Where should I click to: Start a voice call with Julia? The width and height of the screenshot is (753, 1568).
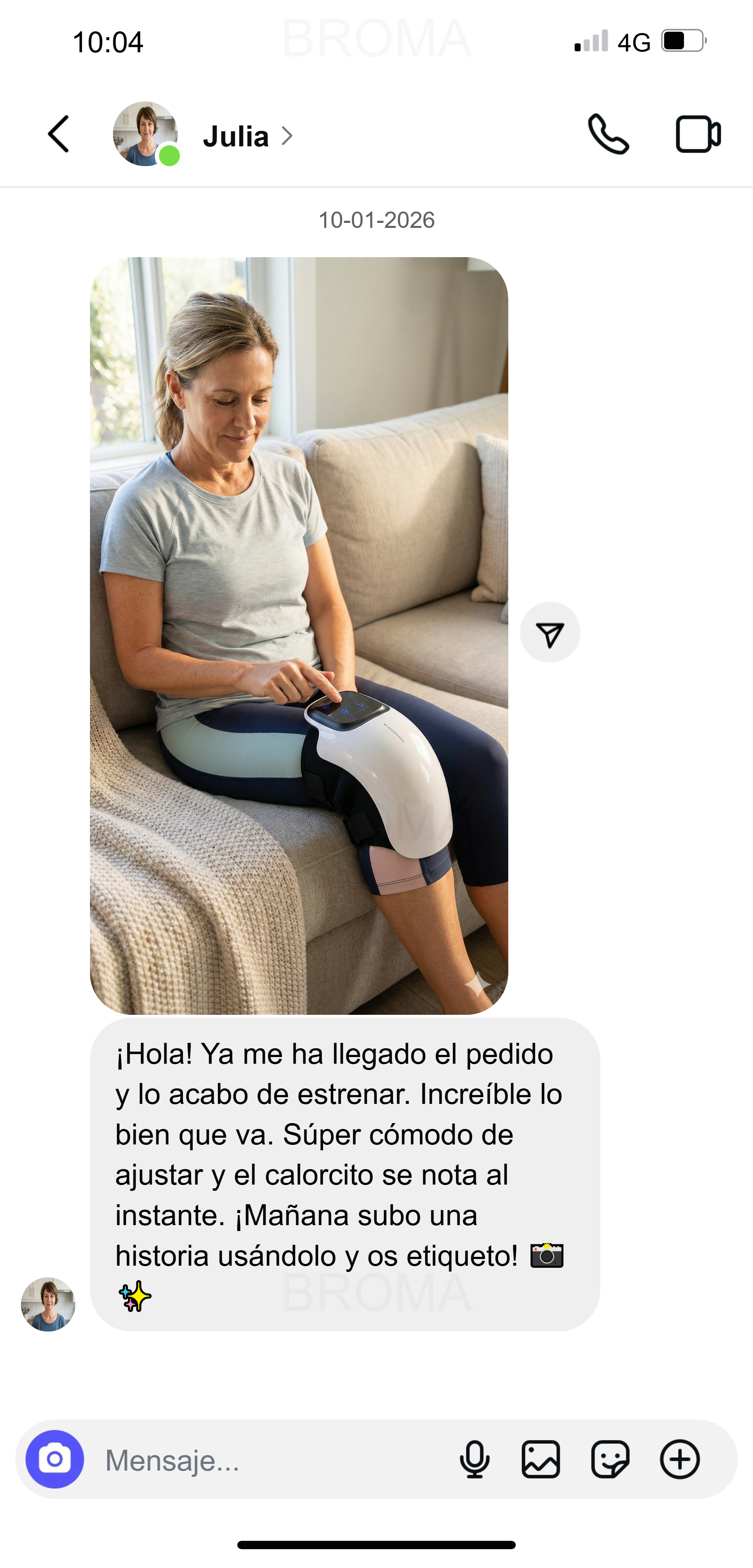(x=608, y=134)
